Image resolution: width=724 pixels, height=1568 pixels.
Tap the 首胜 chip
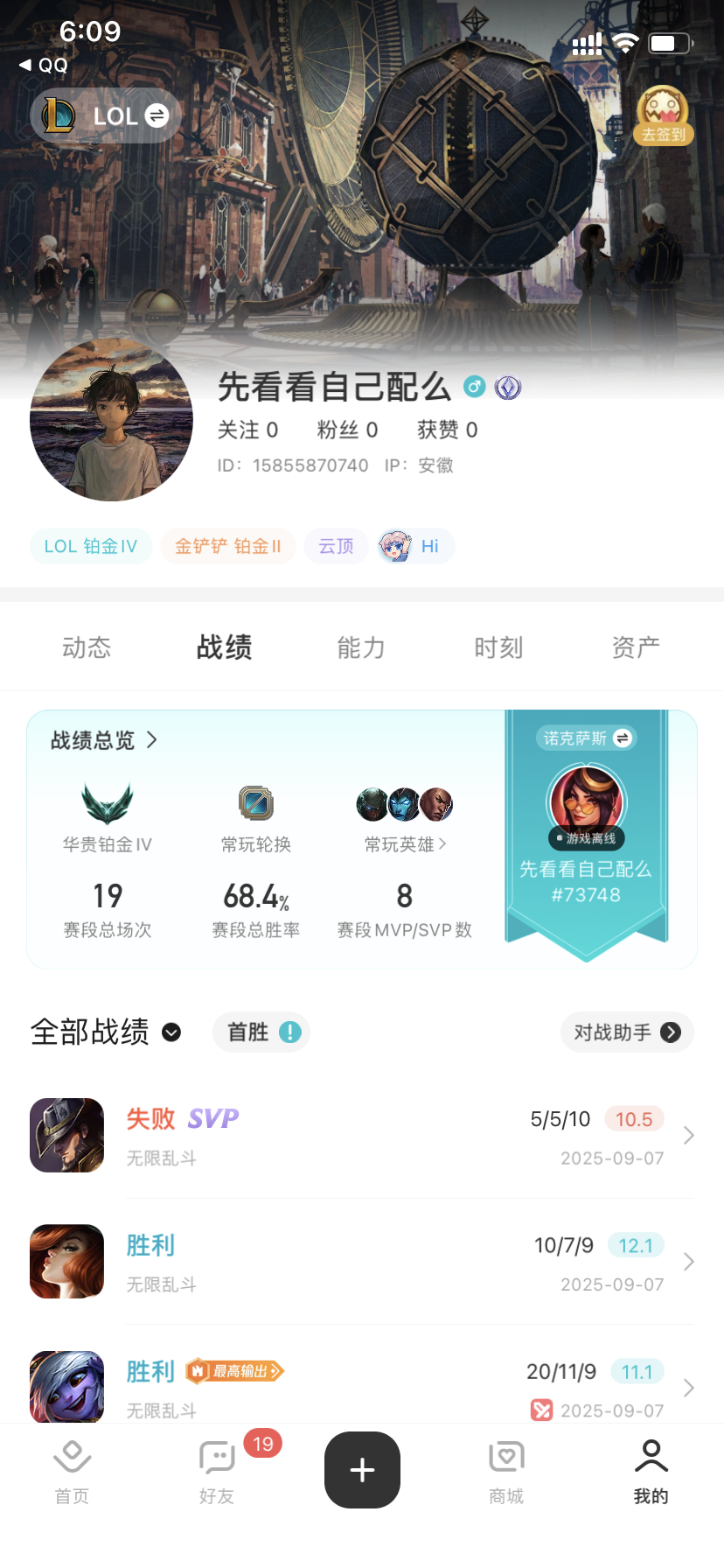tap(261, 1032)
